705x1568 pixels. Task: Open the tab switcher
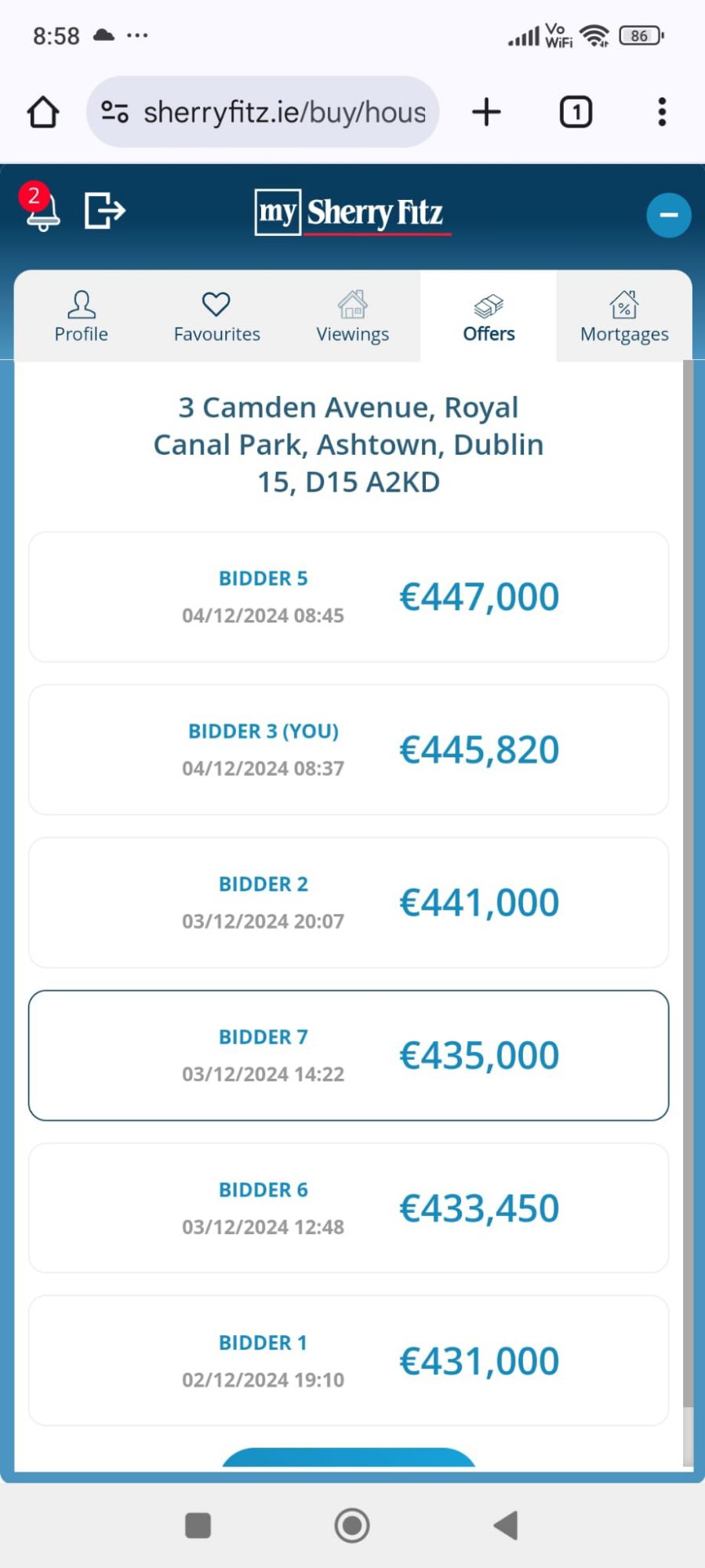576,112
